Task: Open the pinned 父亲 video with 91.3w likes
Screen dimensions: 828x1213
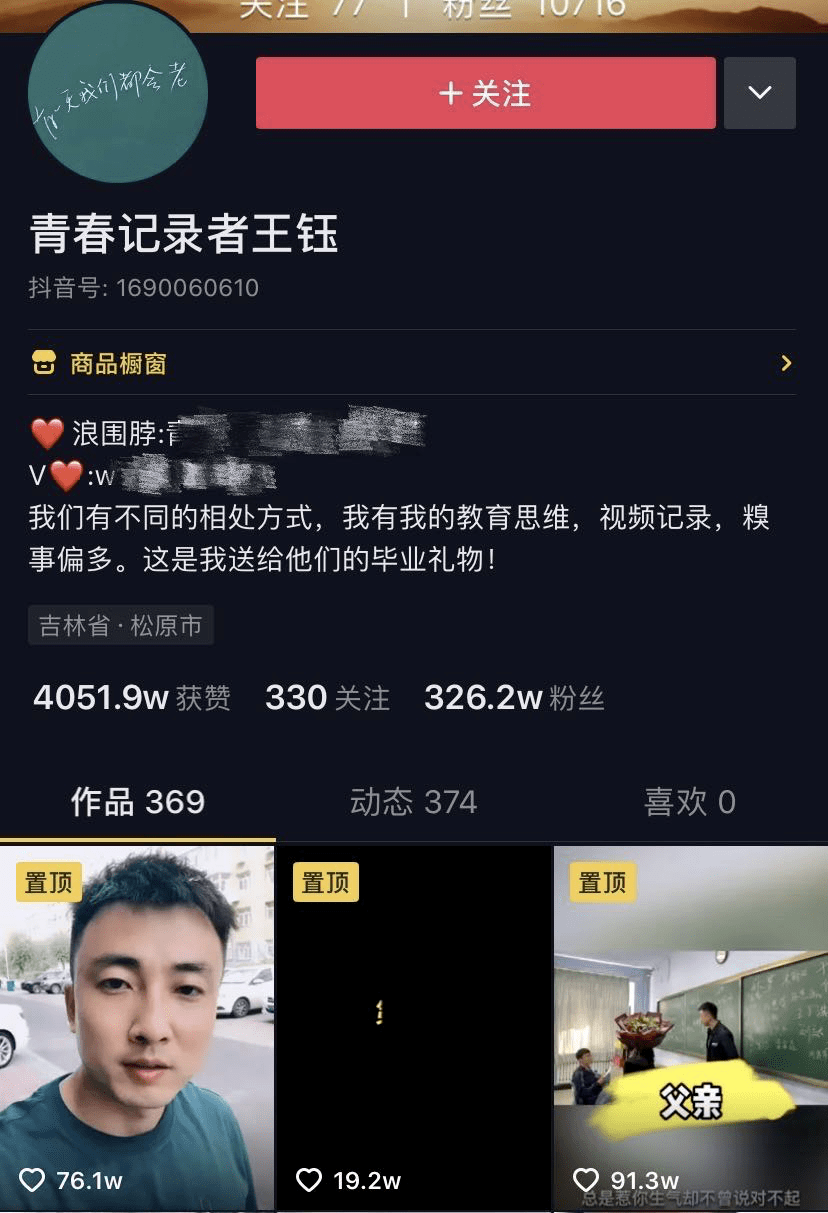Action: tap(690, 1028)
